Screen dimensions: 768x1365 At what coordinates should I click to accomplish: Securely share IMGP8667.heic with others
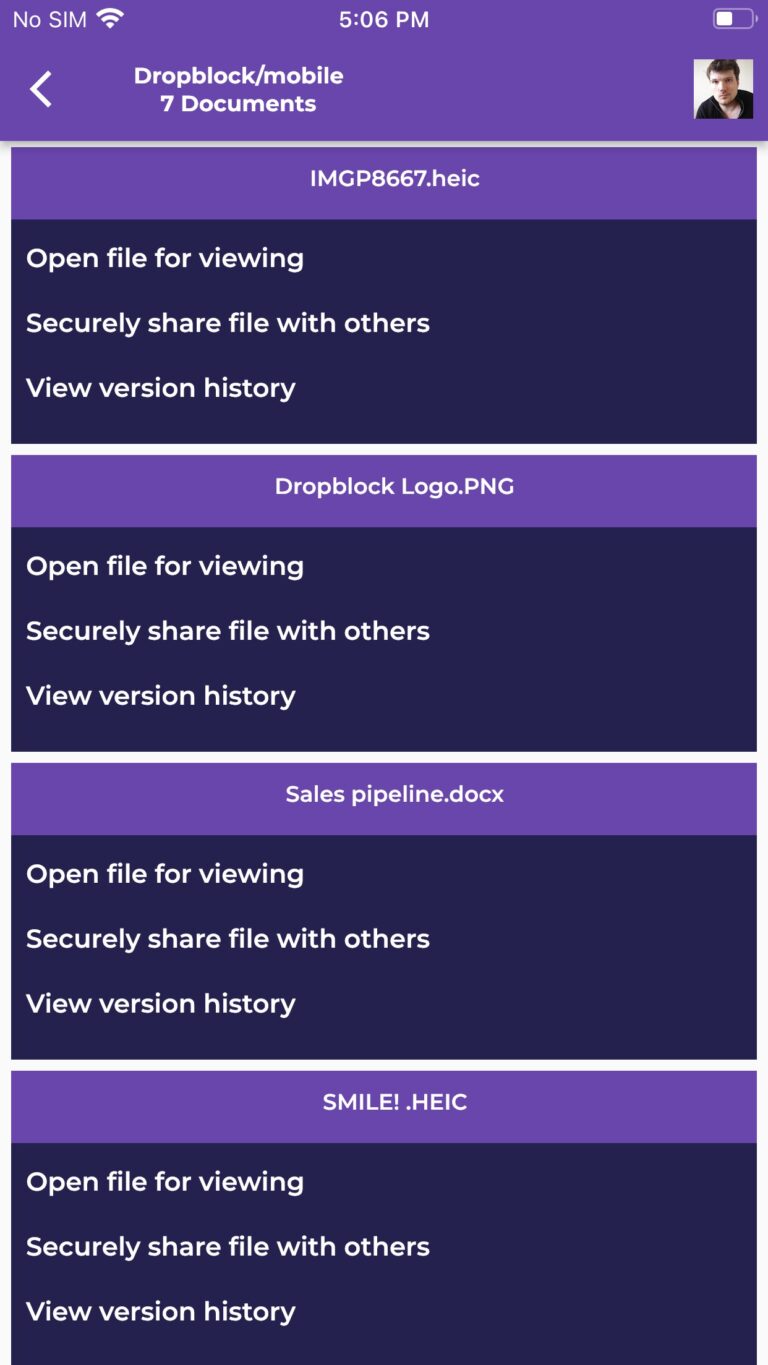[x=228, y=323]
